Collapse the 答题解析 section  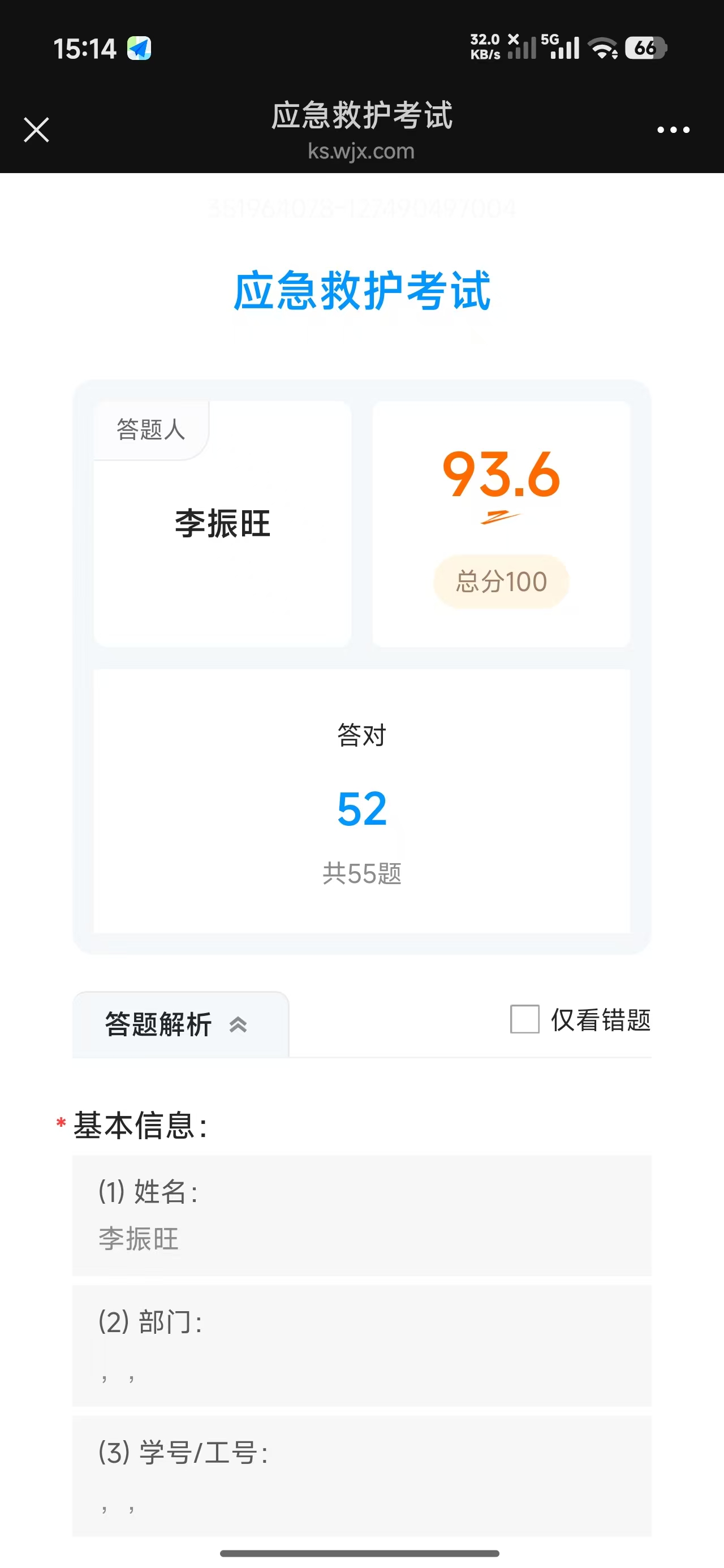coord(181,1025)
